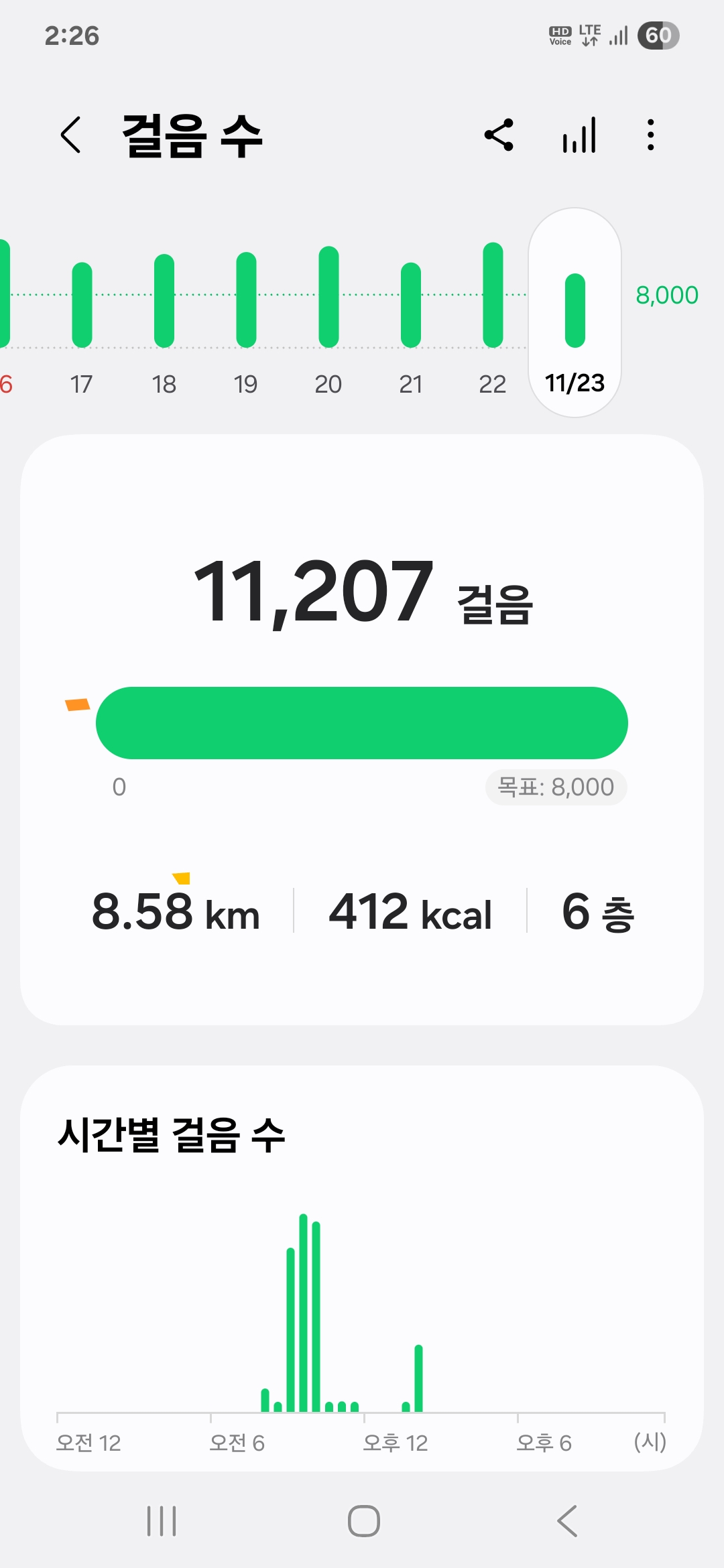This screenshot has width=724, height=1568.
Task: Go back from the 걸음 수 screen
Action: (70, 135)
